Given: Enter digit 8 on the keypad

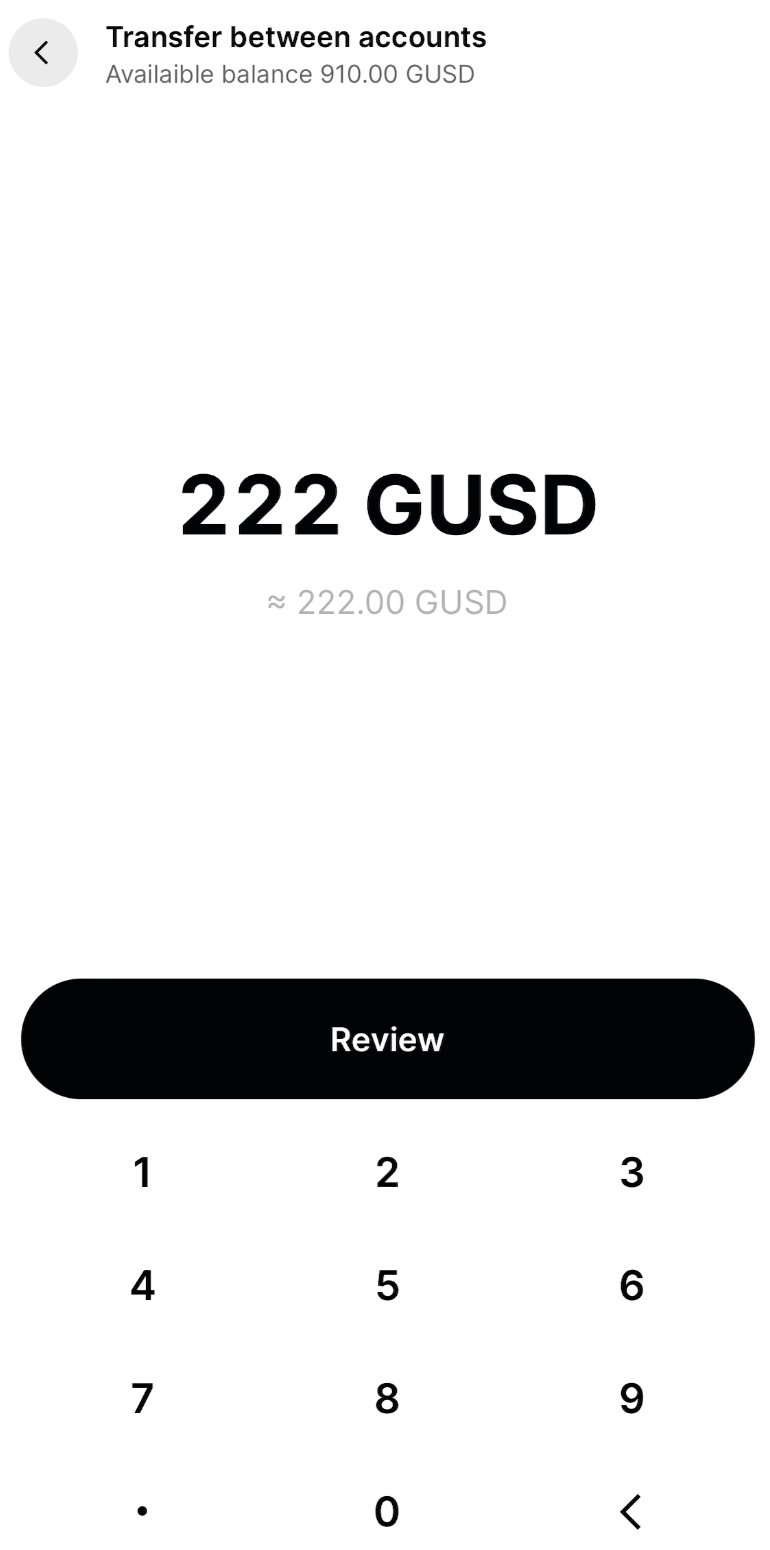Looking at the screenshot, I should (387, 1398).
